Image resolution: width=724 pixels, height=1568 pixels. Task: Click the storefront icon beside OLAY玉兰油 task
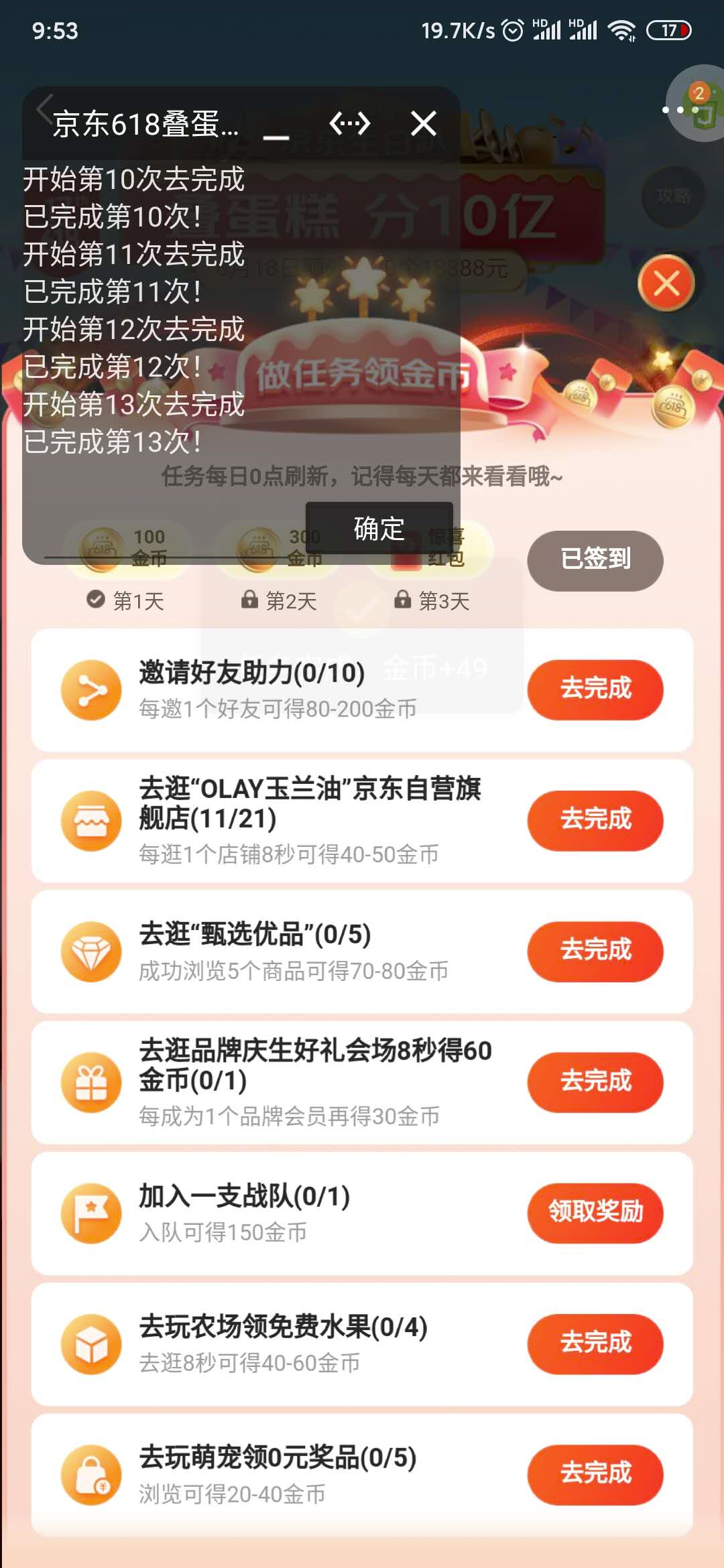tap(92, 820)
